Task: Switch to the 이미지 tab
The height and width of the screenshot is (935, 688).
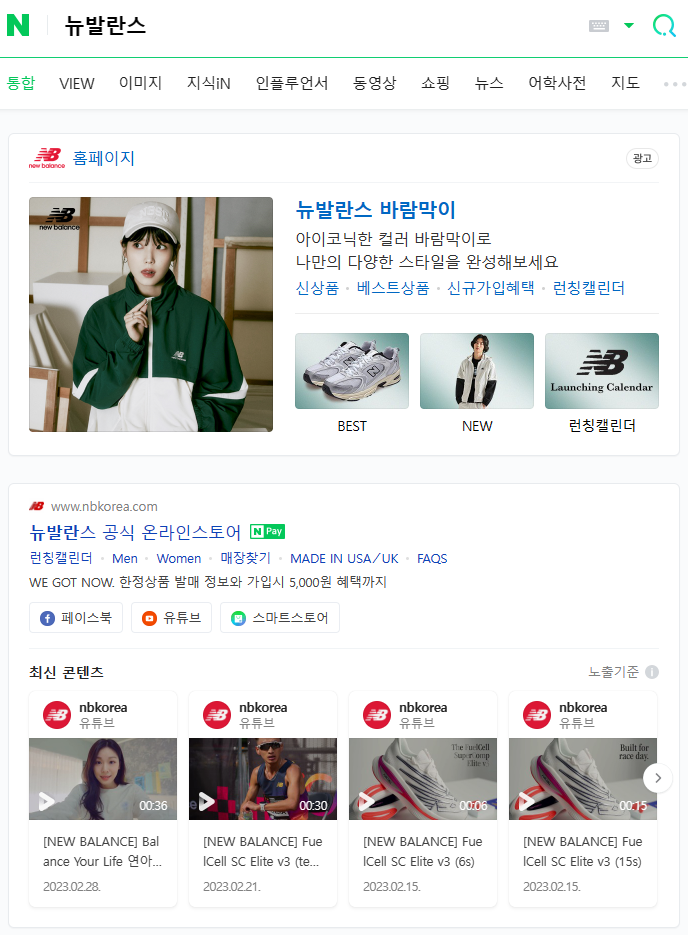Action: 140,83
